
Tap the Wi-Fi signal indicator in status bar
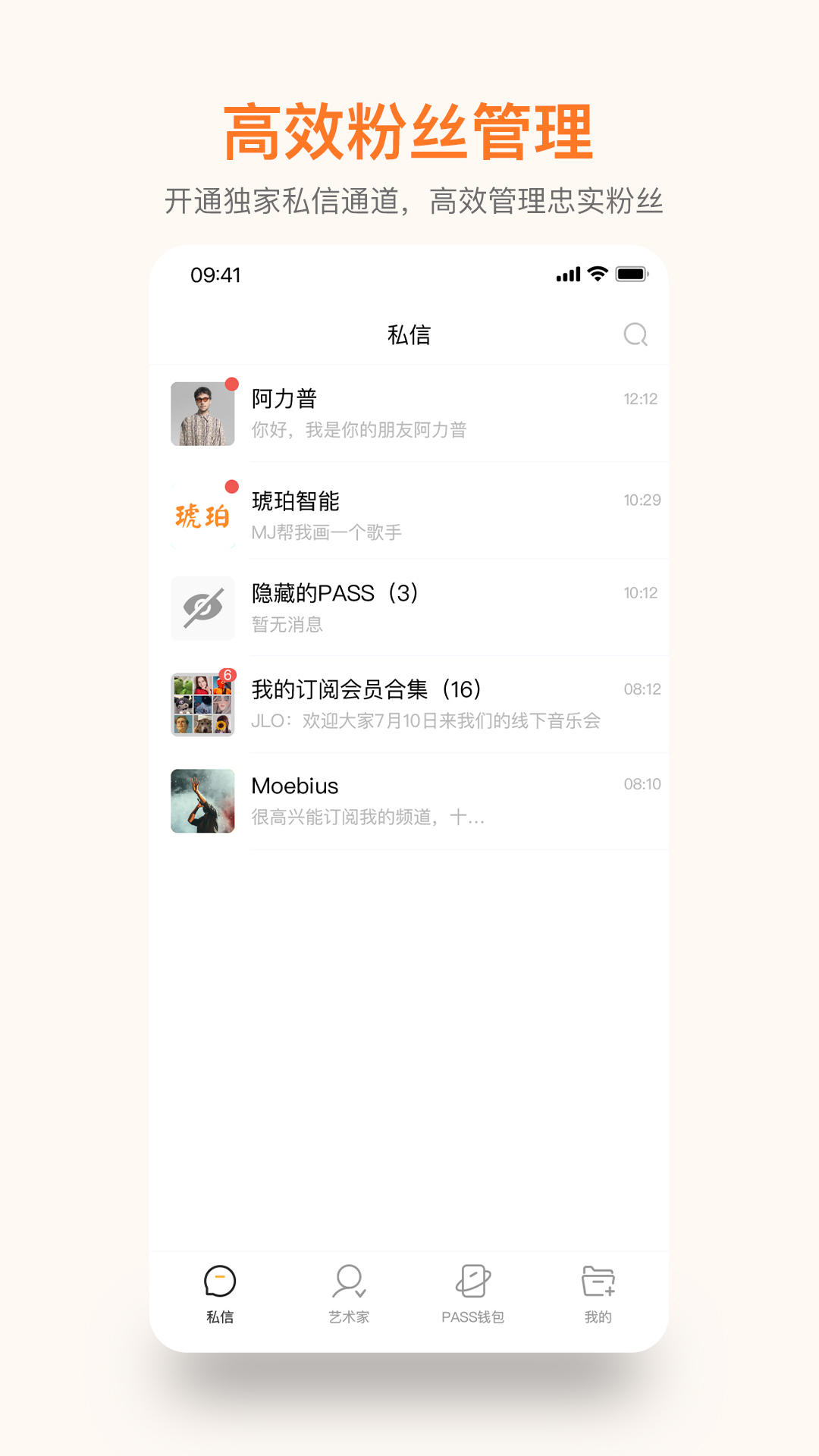pos(597,275)
